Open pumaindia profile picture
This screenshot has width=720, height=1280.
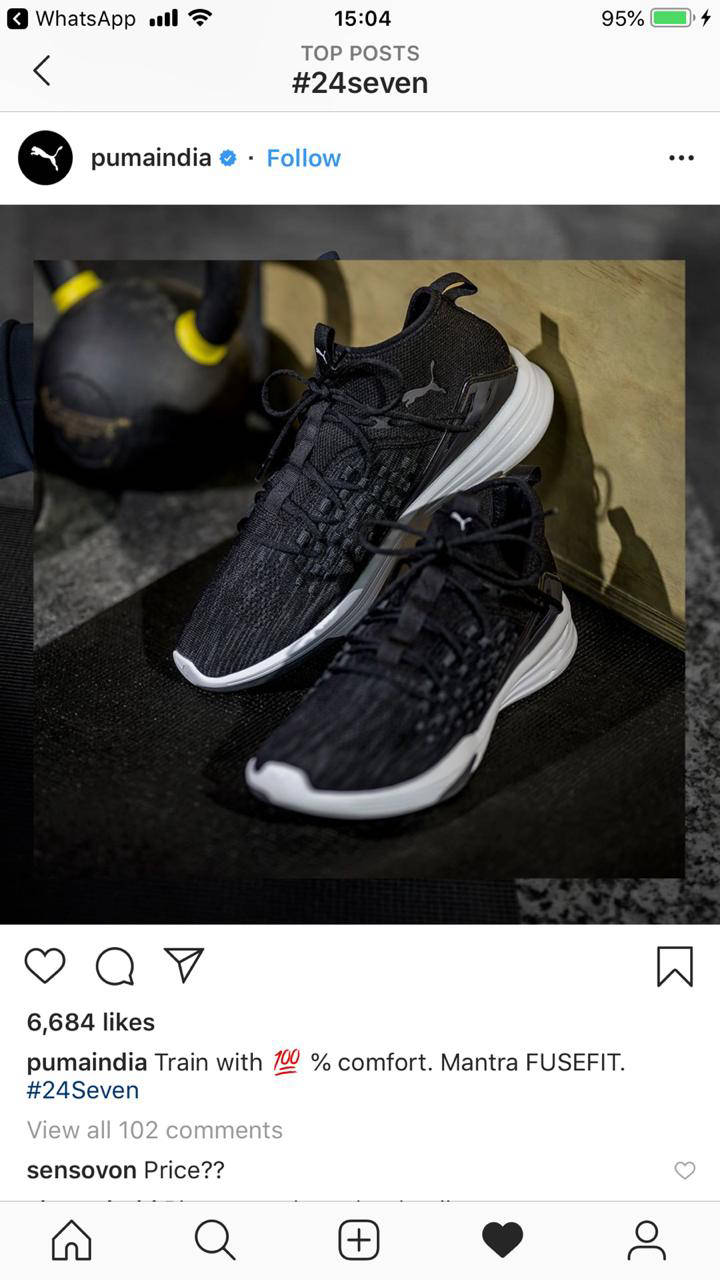(x=45, y=158)
